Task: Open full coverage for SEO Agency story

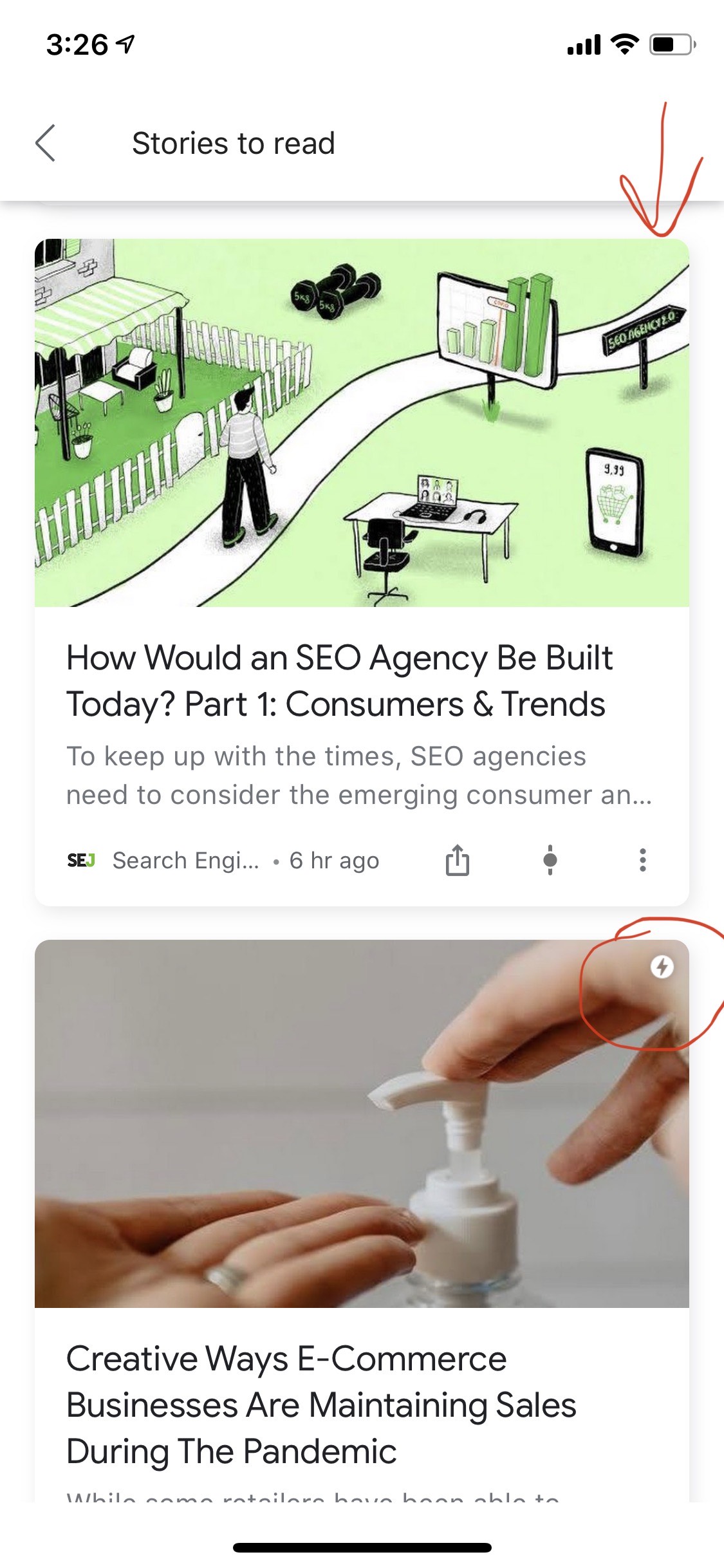Action: (x=550, y=861)
